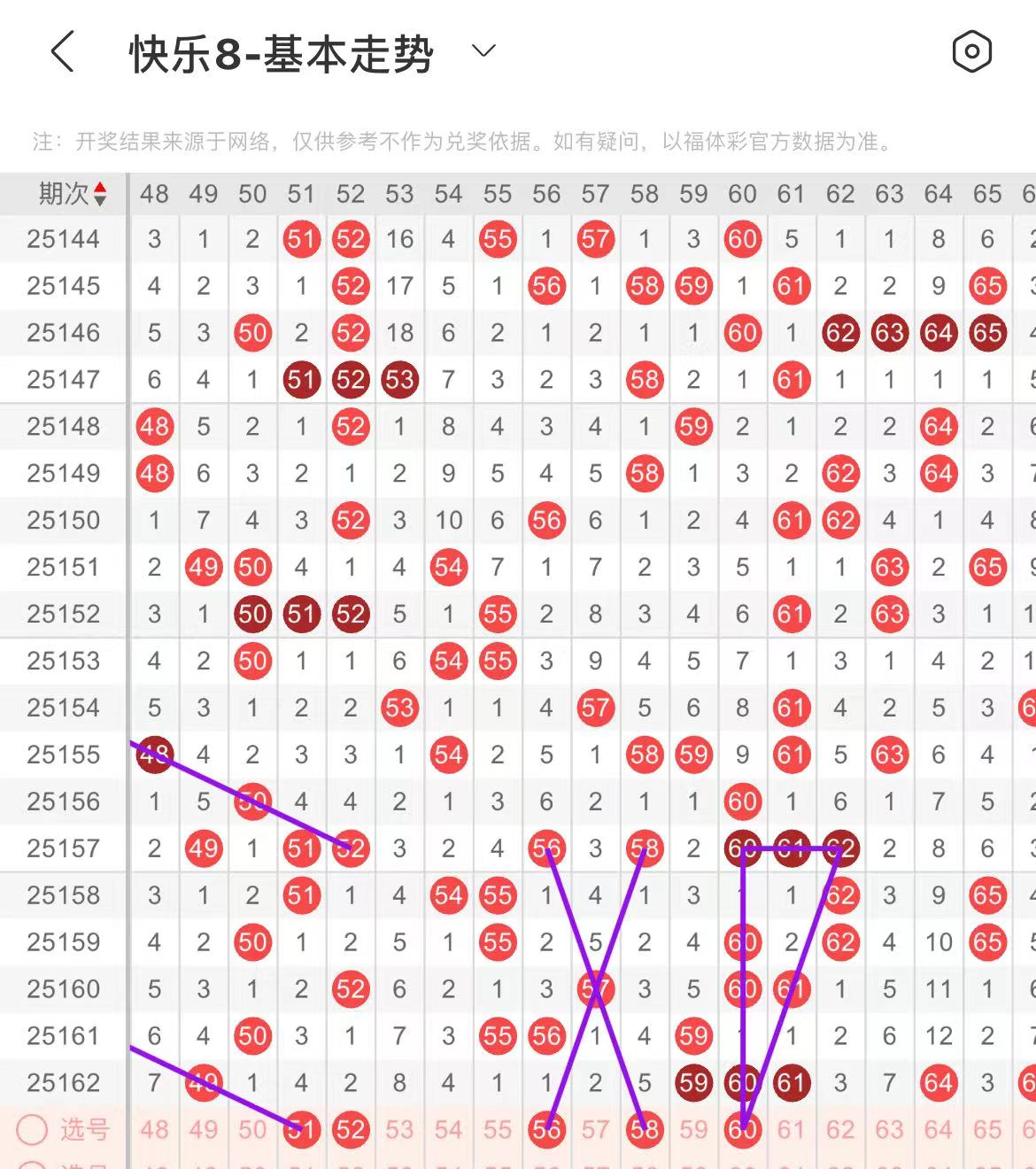
Task: Deselect number 52 in the 选号 row
Action: (x=351, y=1130)
